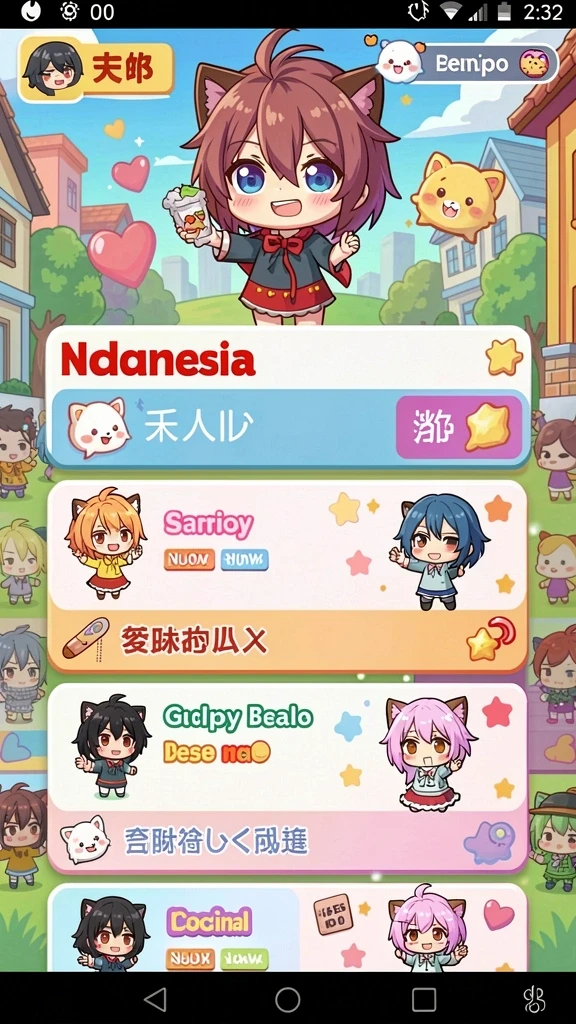Select the green chip under Cocinal

(244, 959)
